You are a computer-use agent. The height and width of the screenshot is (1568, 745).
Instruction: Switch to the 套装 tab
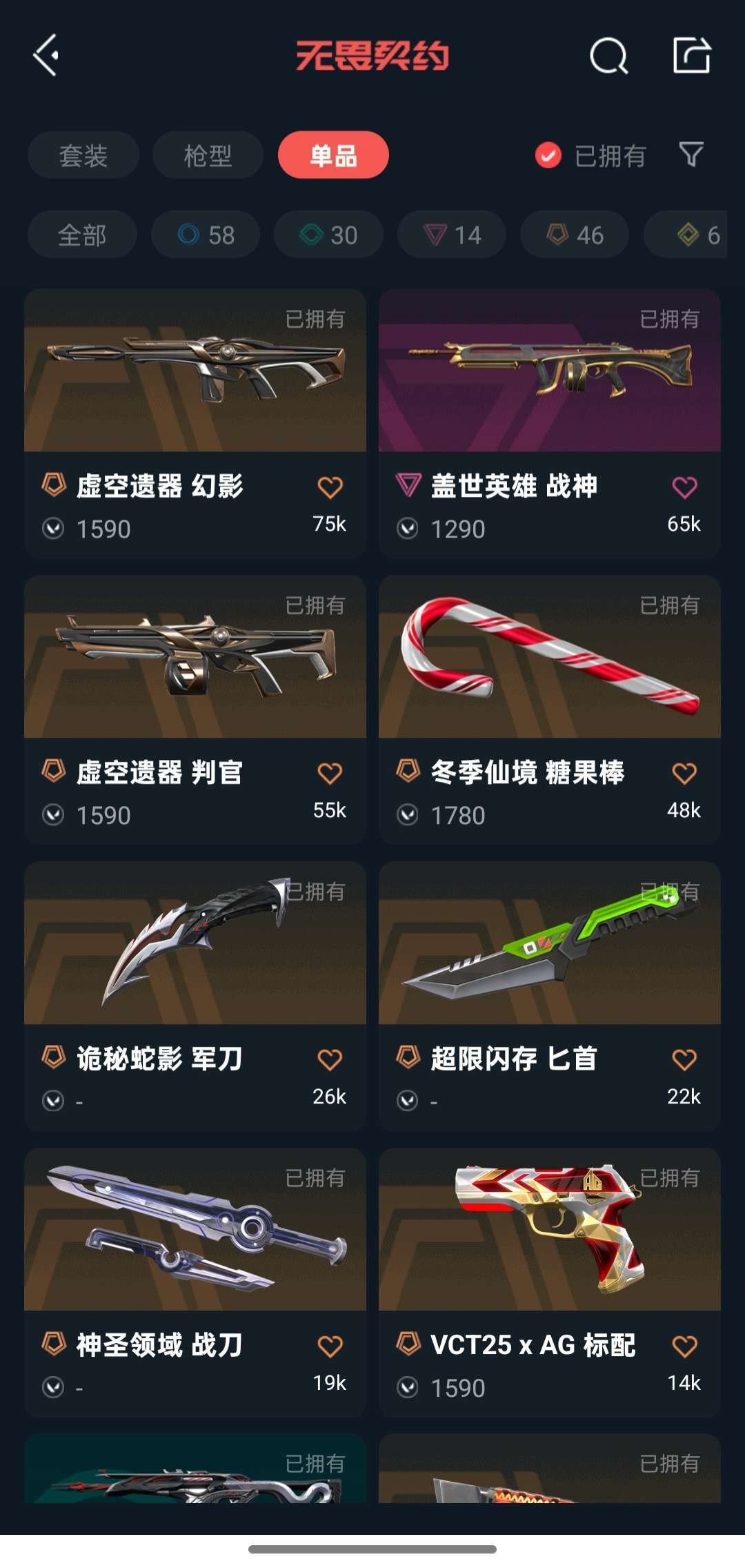83,155
